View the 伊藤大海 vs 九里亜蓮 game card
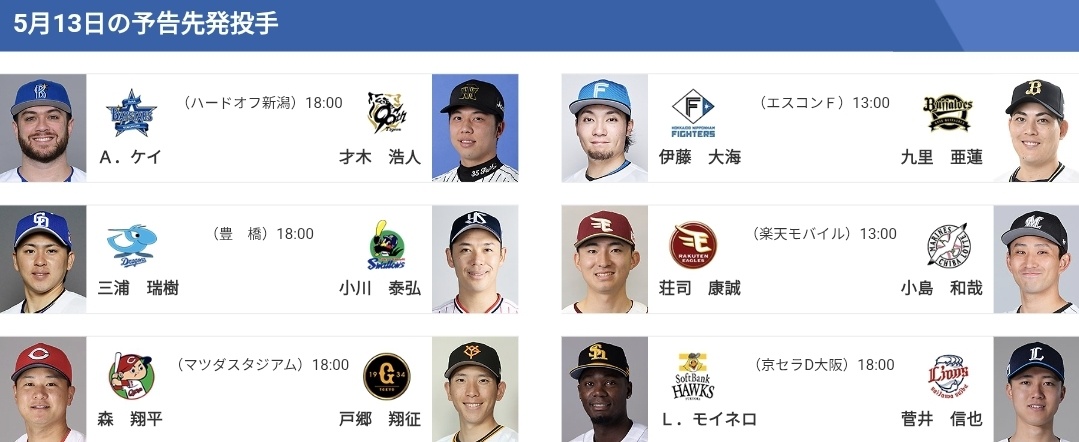The image size is (1079, 442). [820, 128]
